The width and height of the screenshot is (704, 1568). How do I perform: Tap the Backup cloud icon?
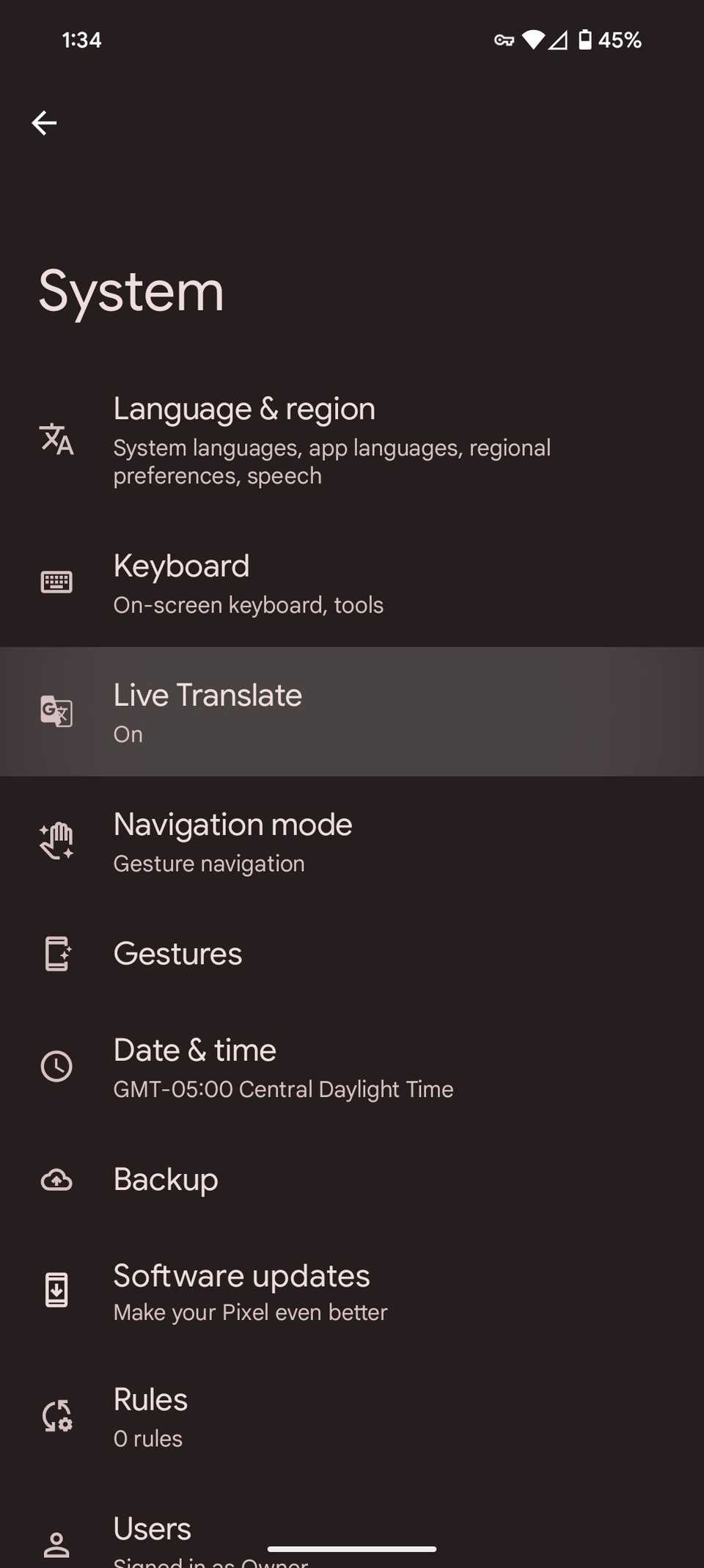click(x=56, y=1180)
